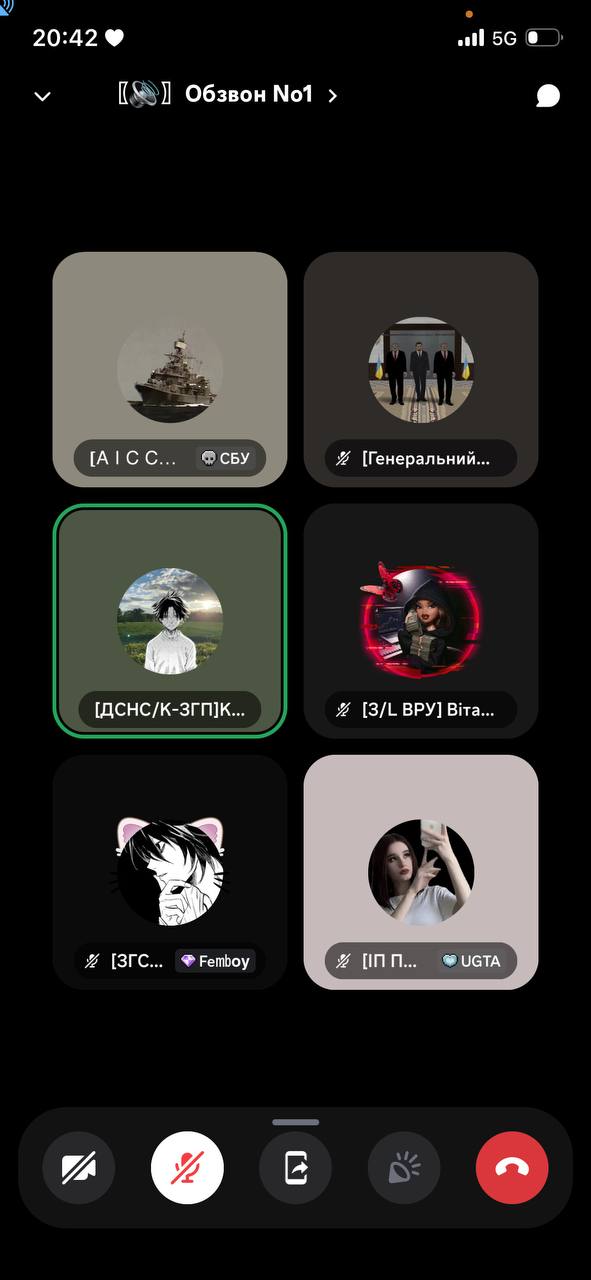Turn on the camera
This screenshot has height=1280, width=591.
79,1167
